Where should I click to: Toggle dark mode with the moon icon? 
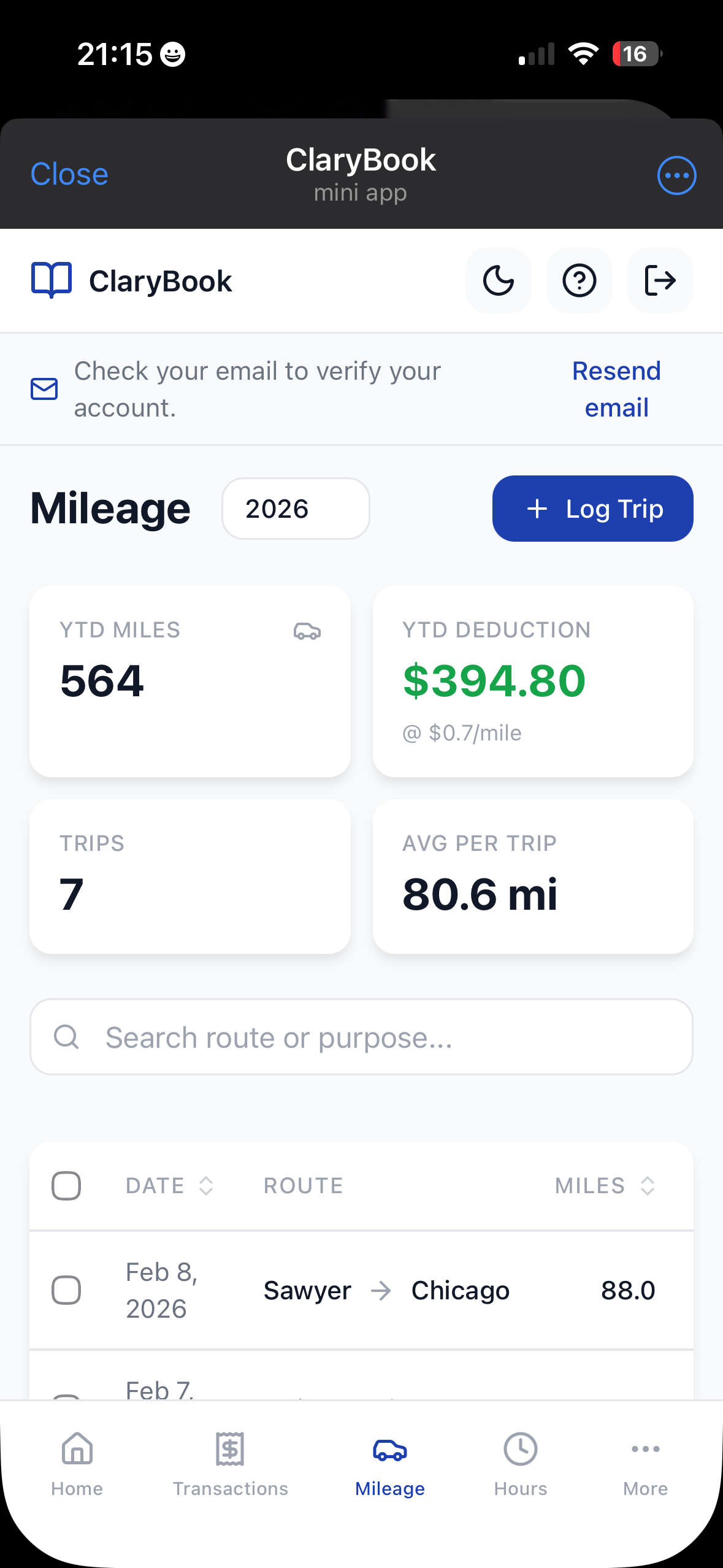coord(498,280)
